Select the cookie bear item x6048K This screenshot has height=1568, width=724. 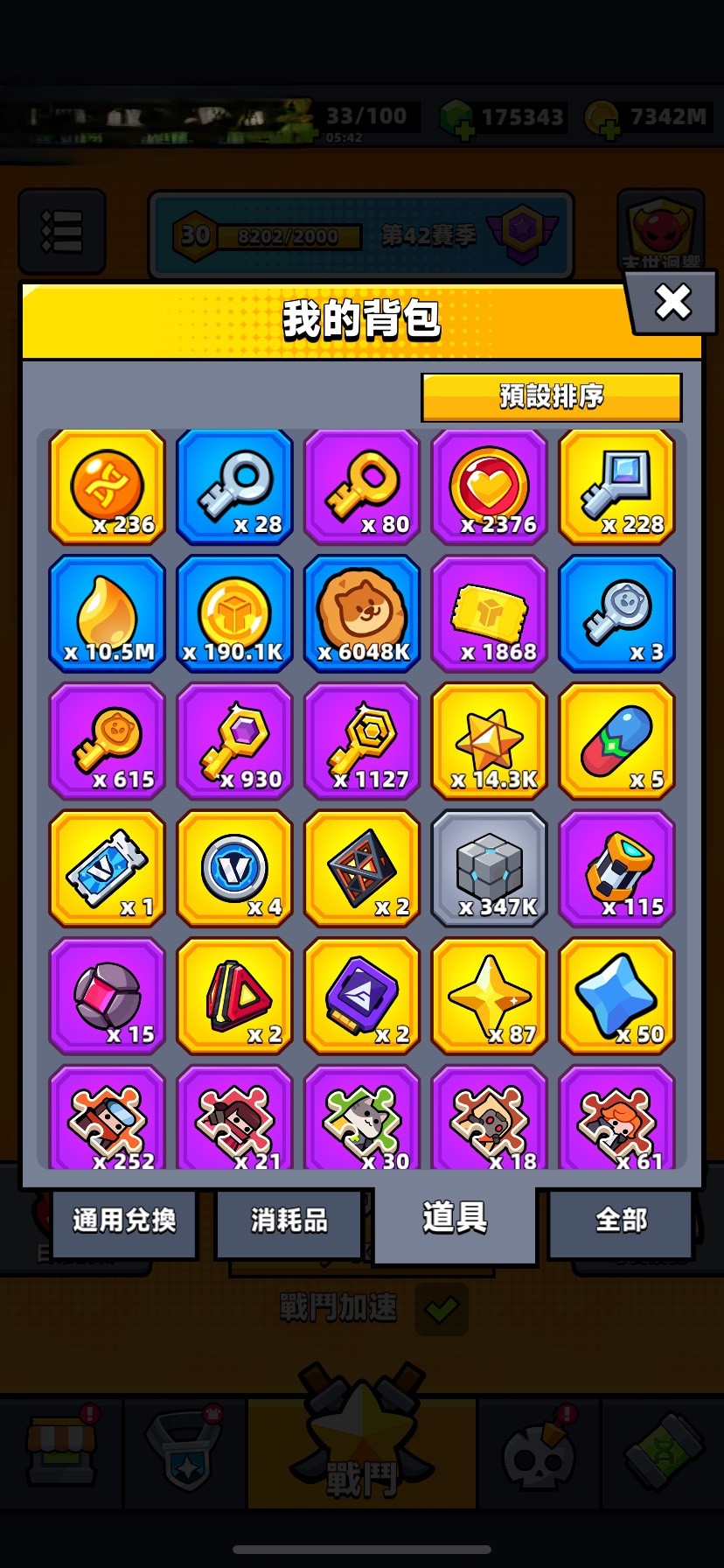[x=362, y=614]
